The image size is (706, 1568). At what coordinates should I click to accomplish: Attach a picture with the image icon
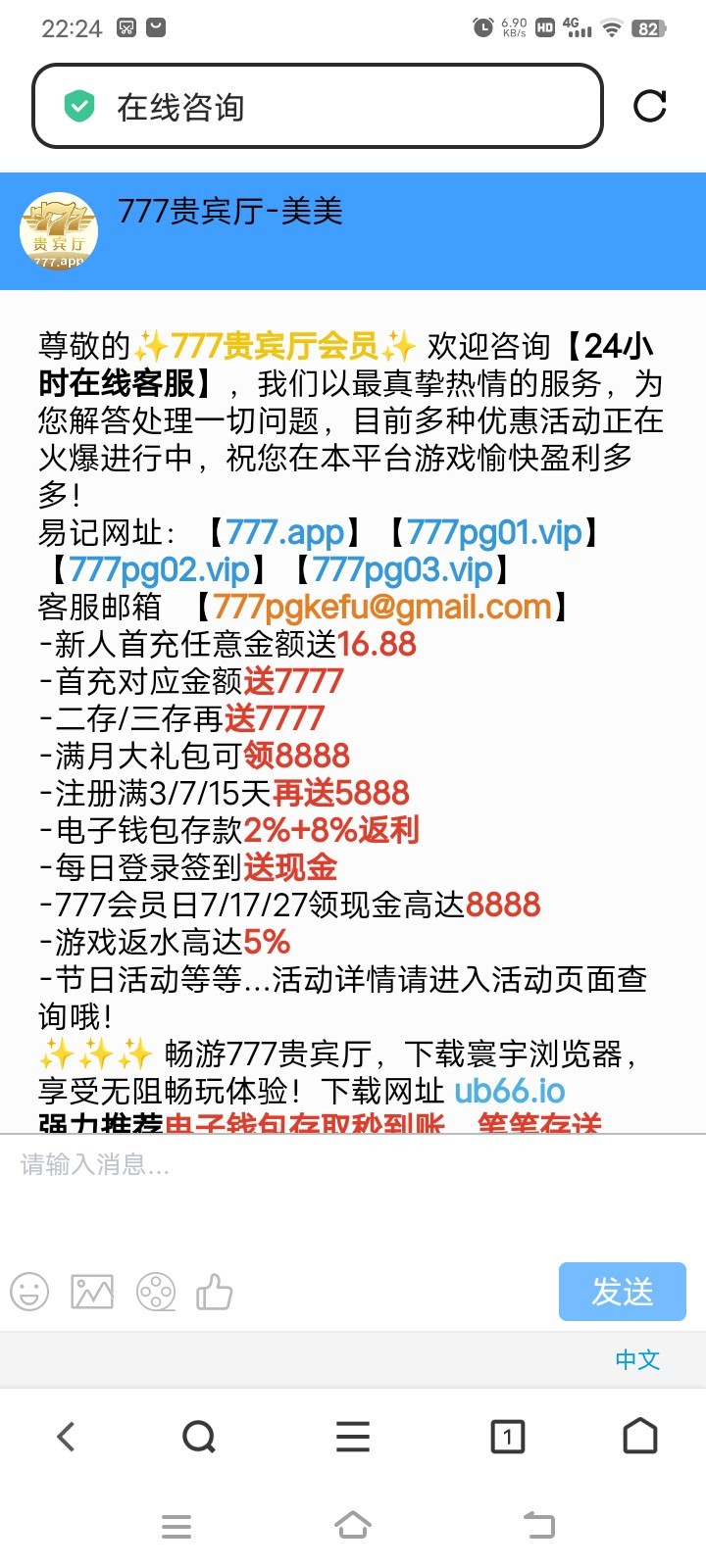[x=92, y=1292]
